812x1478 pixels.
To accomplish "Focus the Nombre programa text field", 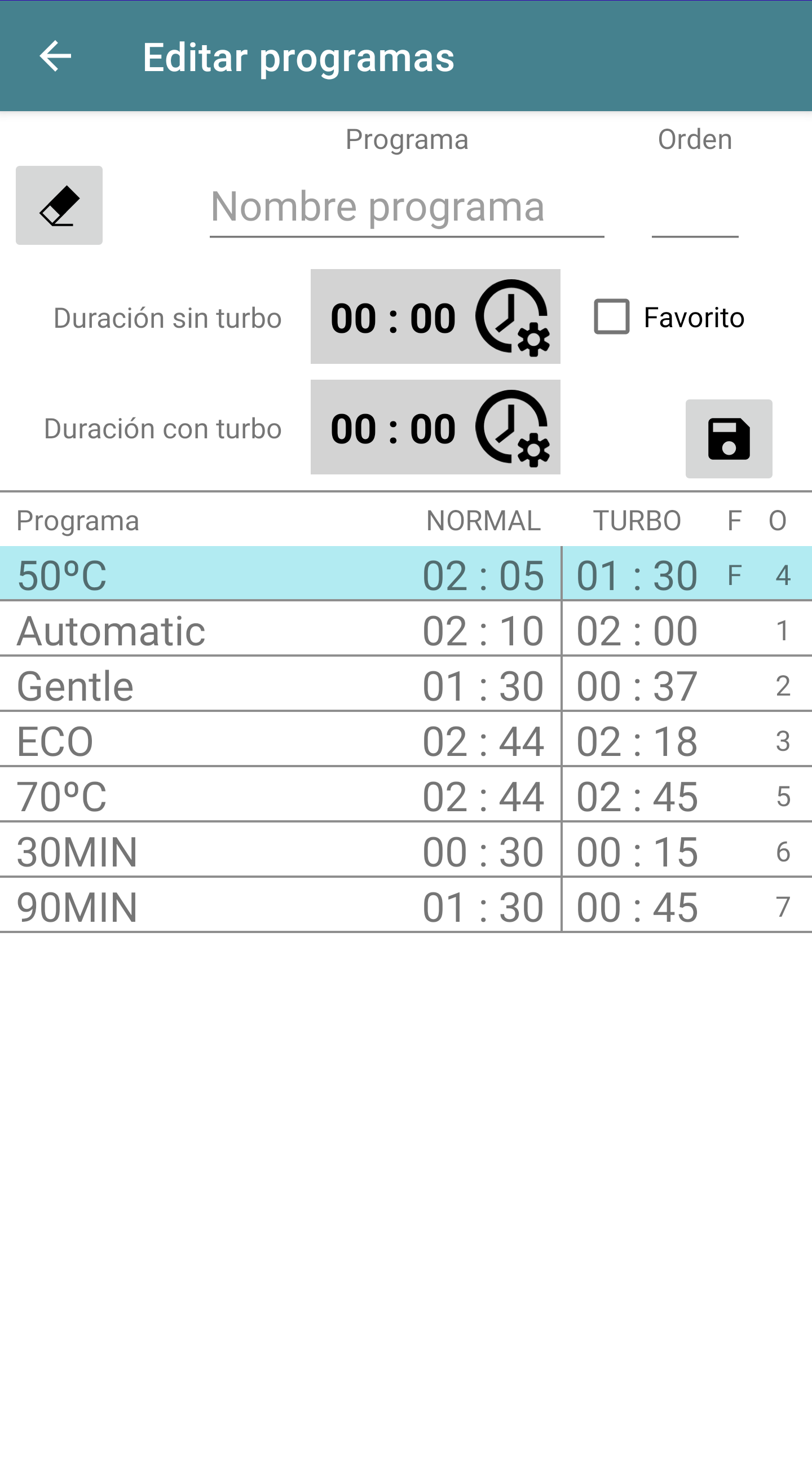I will pos(407,207).
